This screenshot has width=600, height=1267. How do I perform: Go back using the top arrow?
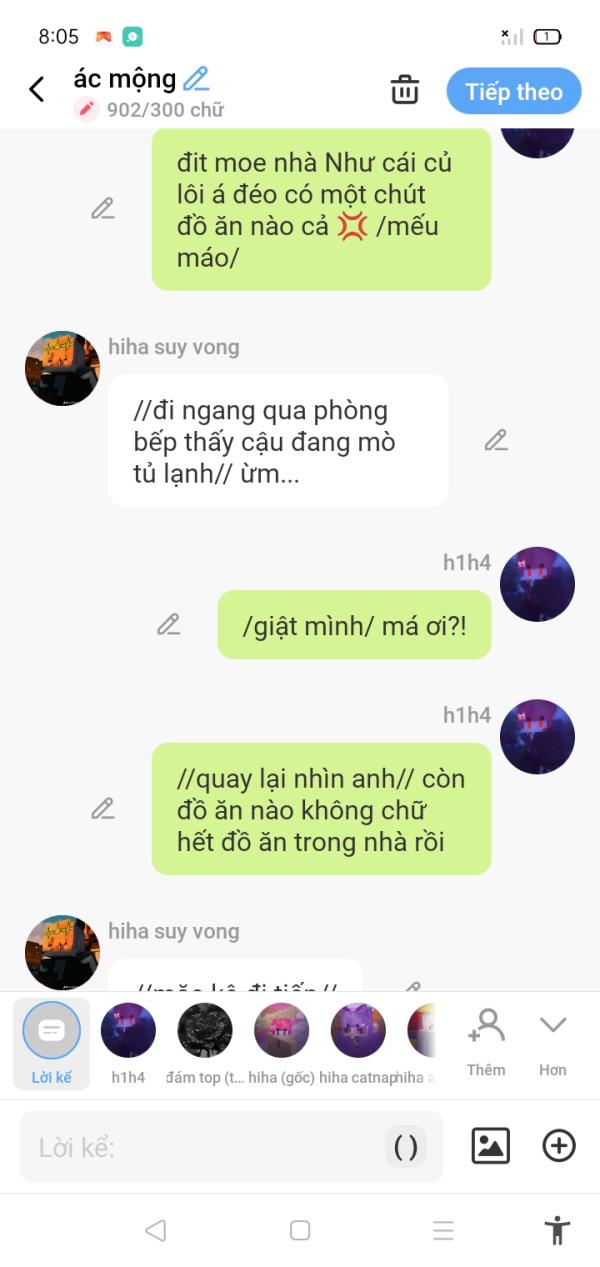click(37, 90)
